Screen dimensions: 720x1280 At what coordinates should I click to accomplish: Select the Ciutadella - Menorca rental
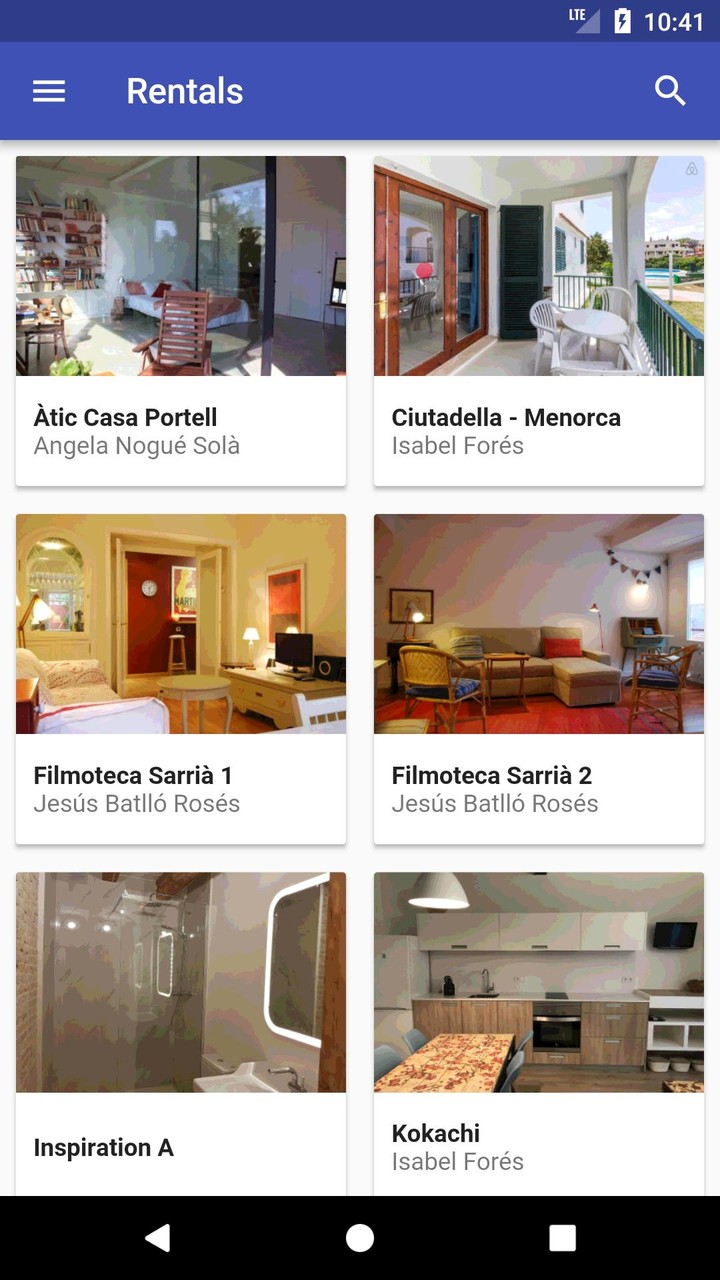538,320
